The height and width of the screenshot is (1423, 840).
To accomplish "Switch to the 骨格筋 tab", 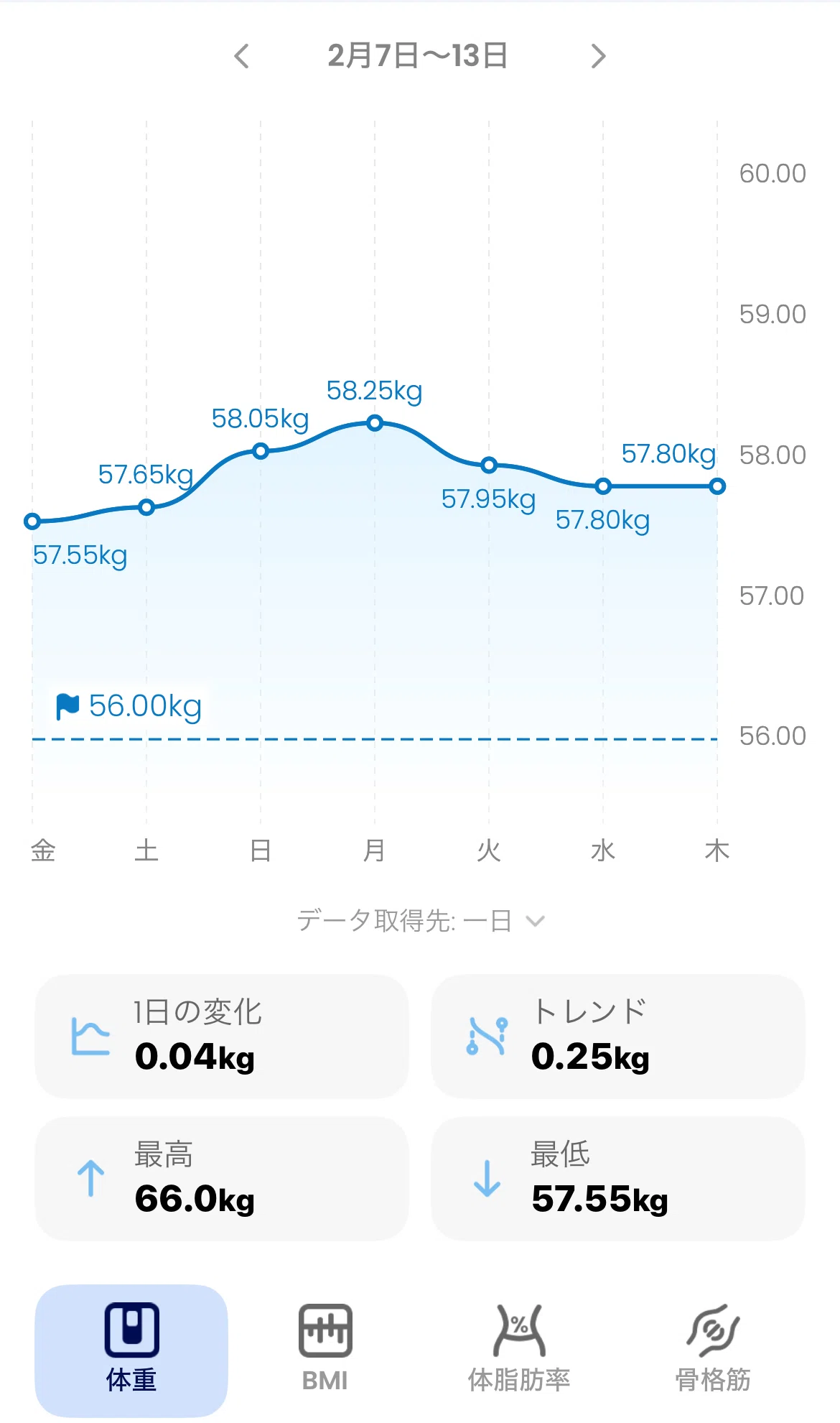I will point(712,1350).
